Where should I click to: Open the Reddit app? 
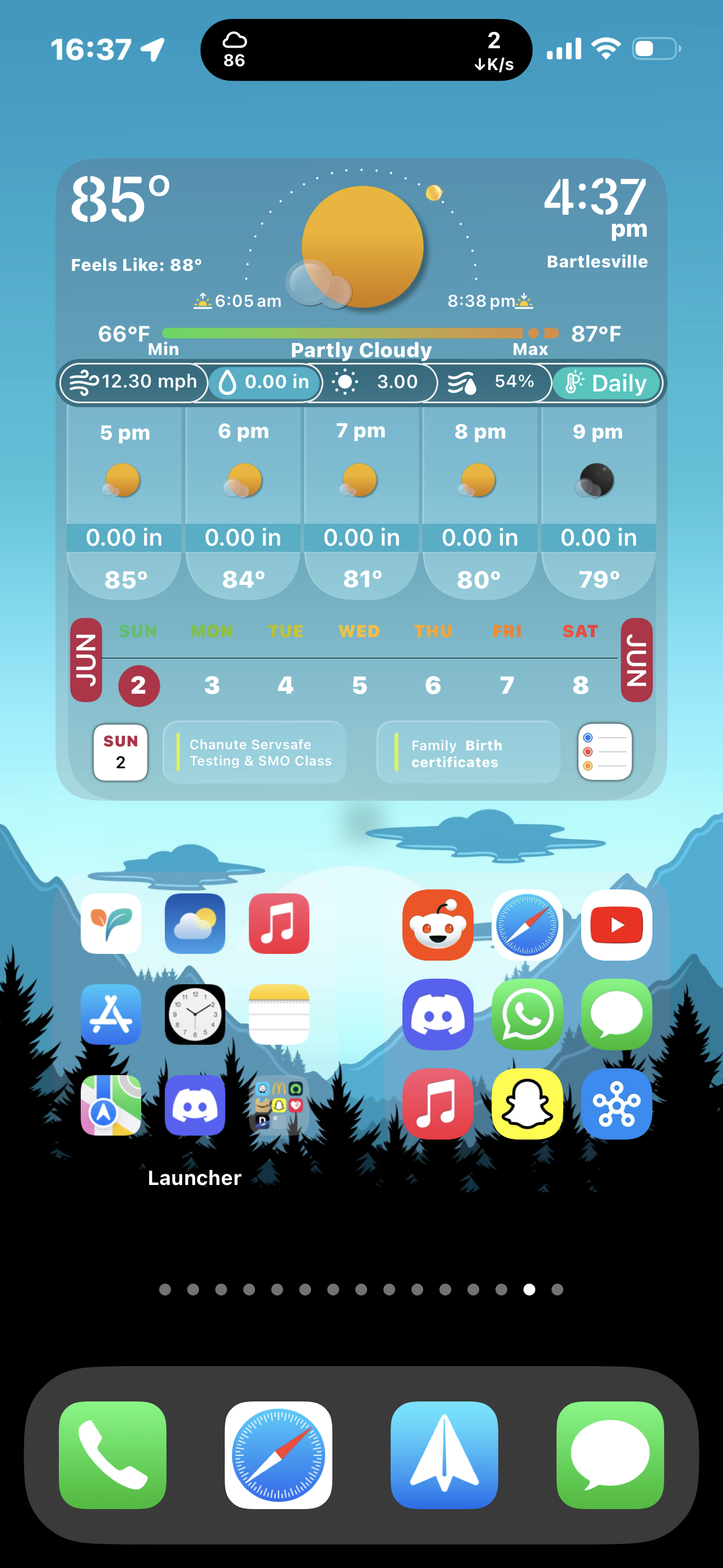coord(438,925)
